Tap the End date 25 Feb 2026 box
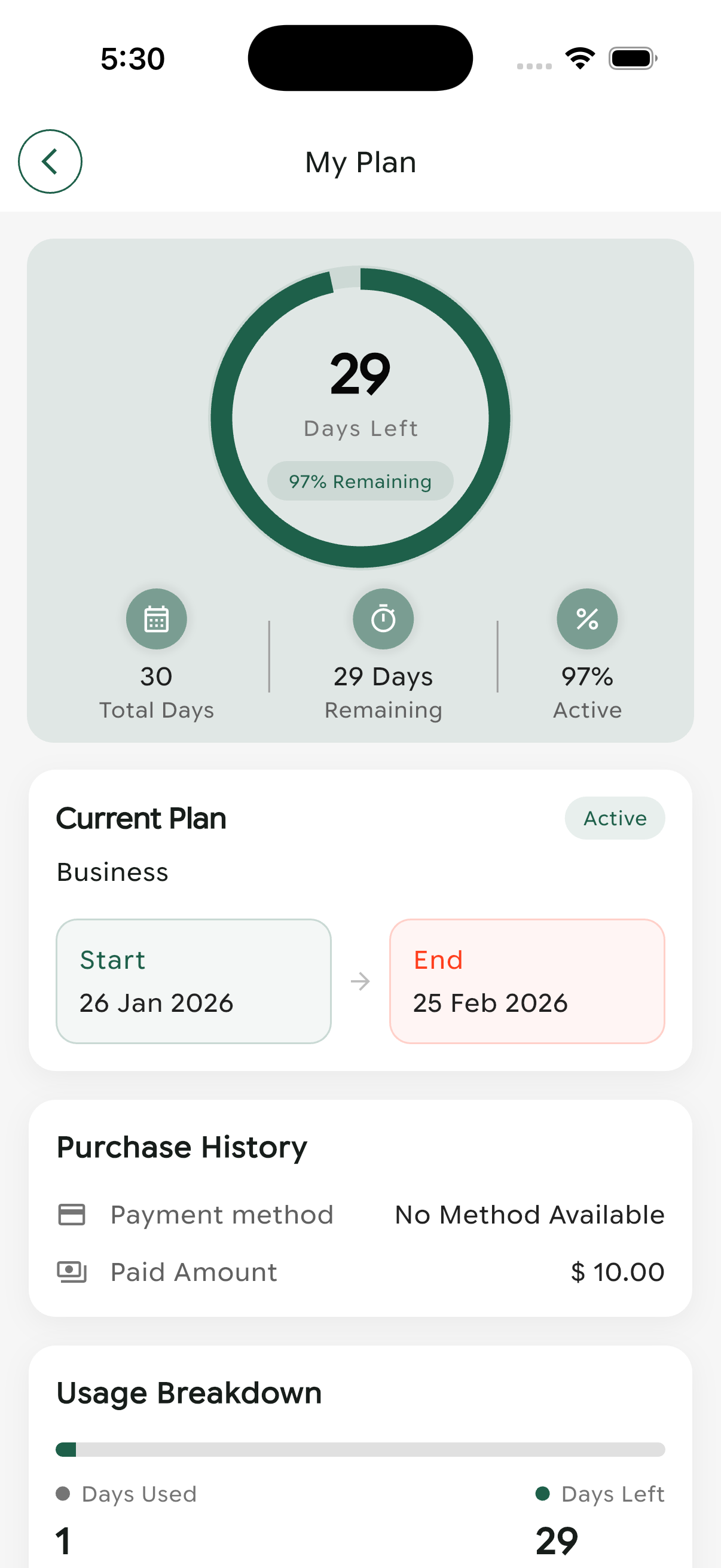 pyautogui.click(x=527, y=981)
